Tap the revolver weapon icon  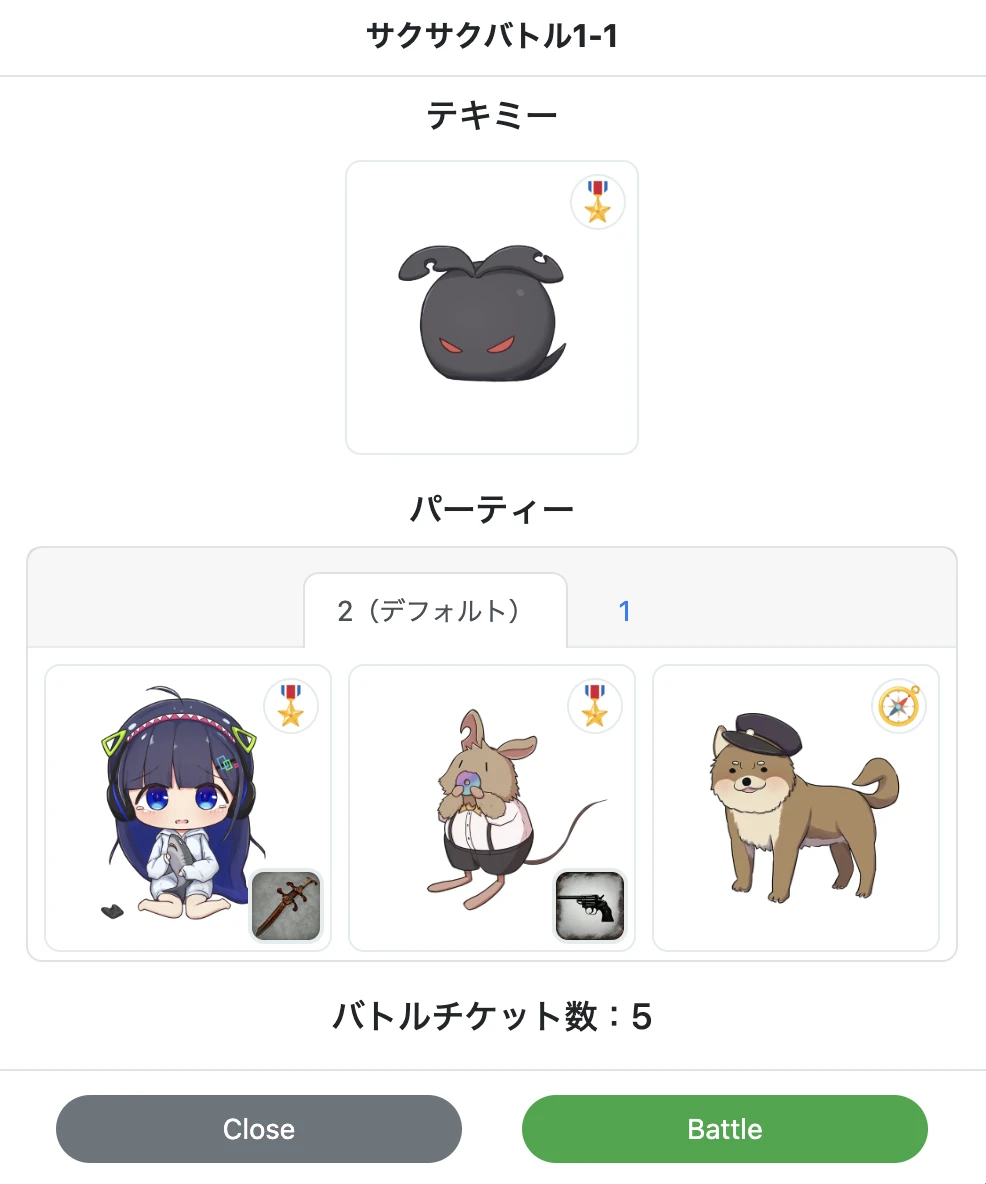(x=590, y=906)
